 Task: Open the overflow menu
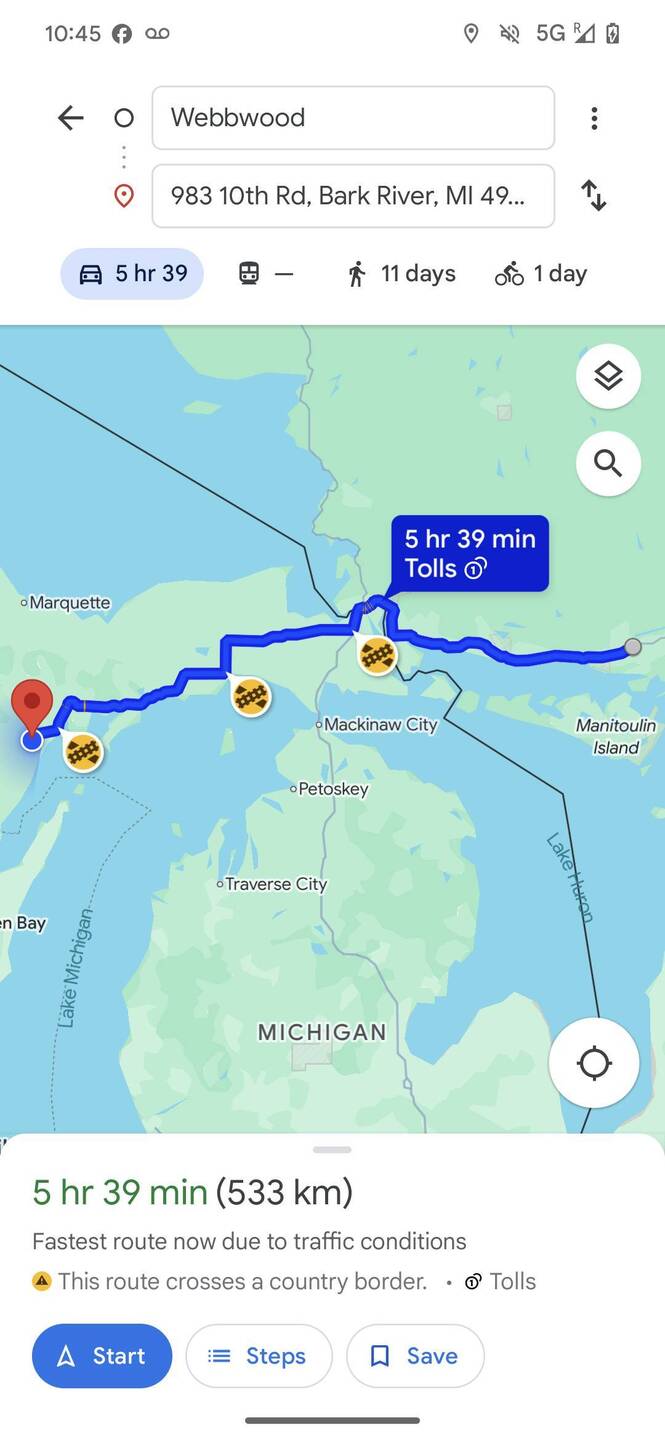point(594,118)
